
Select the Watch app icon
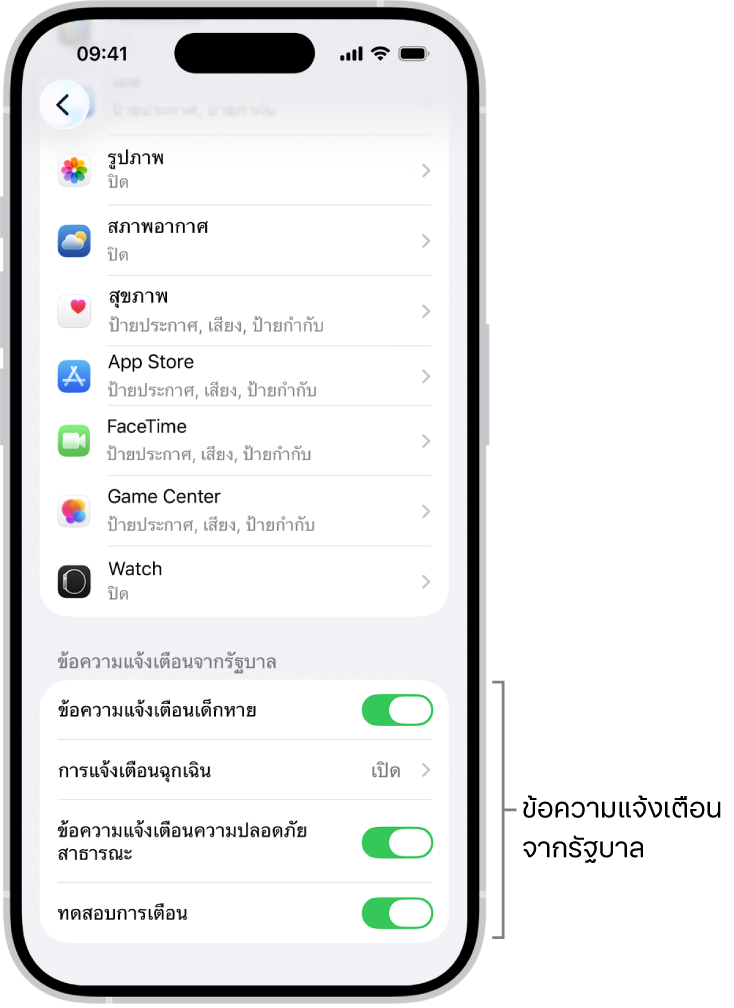point(74,580)
